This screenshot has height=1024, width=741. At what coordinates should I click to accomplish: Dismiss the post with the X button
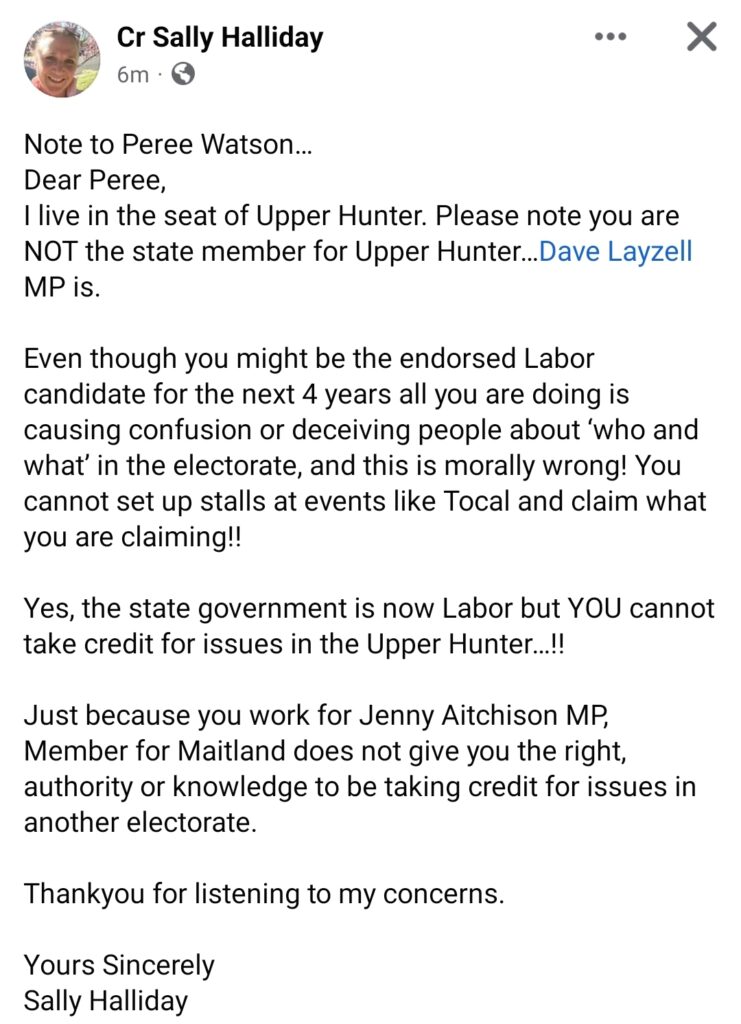pyautogui.click(x=702, y=38)
